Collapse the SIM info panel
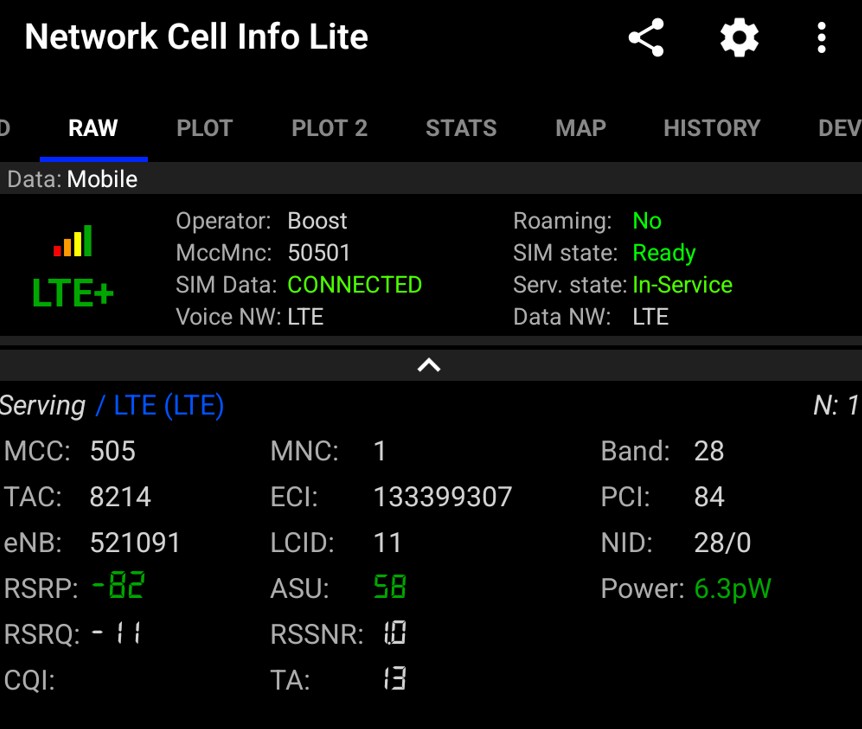This screenshot has height=729, width=862. [x=429, y=365]
